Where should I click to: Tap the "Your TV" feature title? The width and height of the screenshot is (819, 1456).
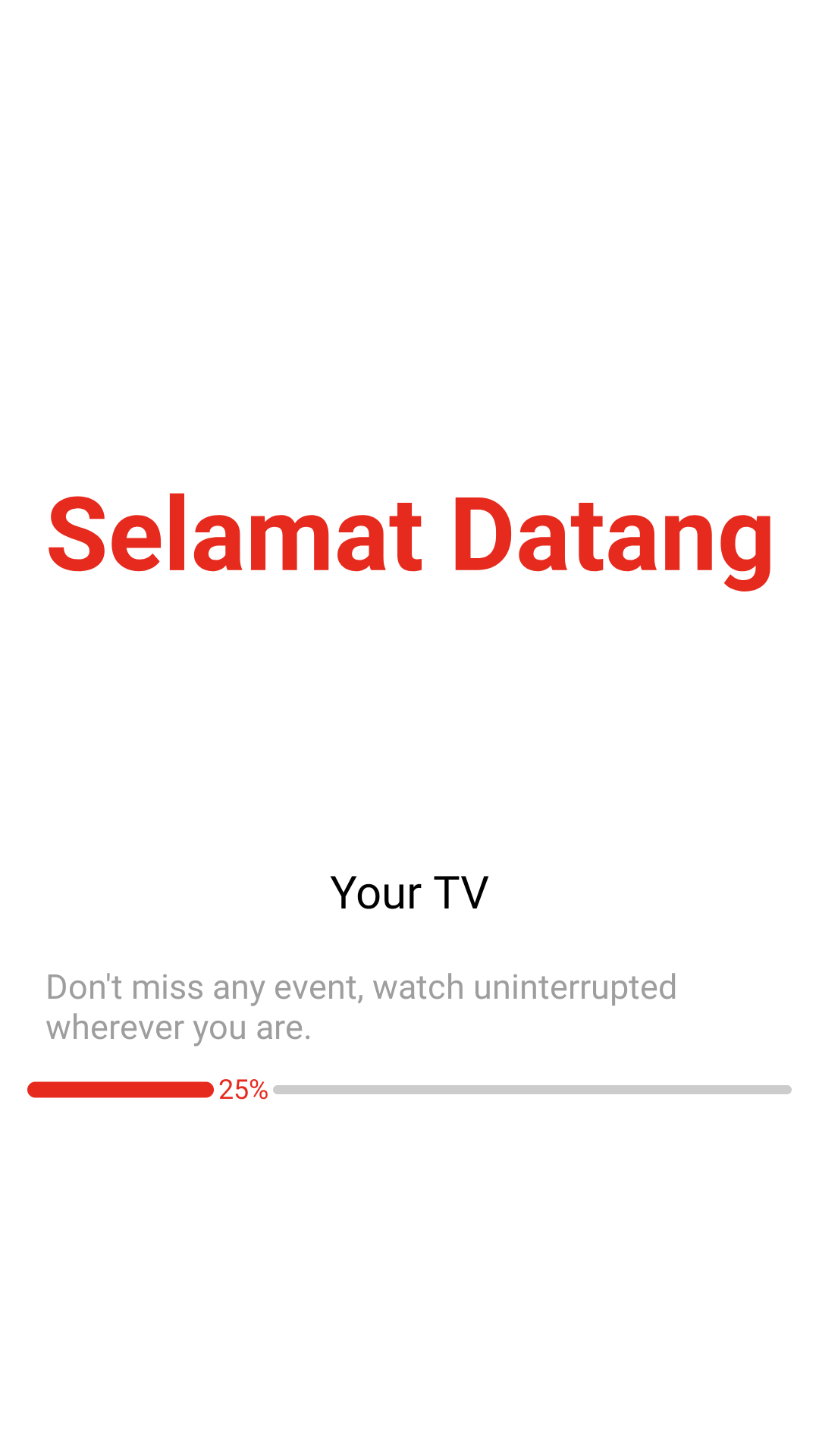click(x=409, y=893)
